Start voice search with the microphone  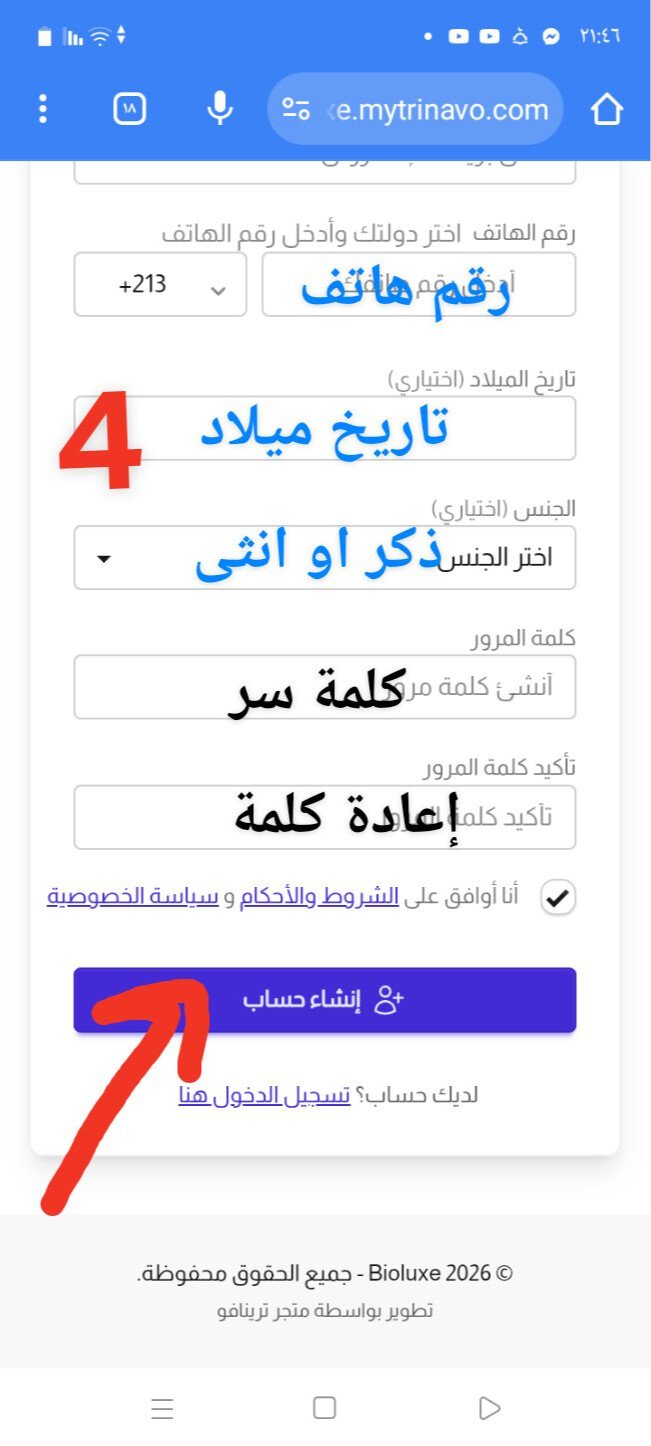pyautogui.click(x=220, y=108)
